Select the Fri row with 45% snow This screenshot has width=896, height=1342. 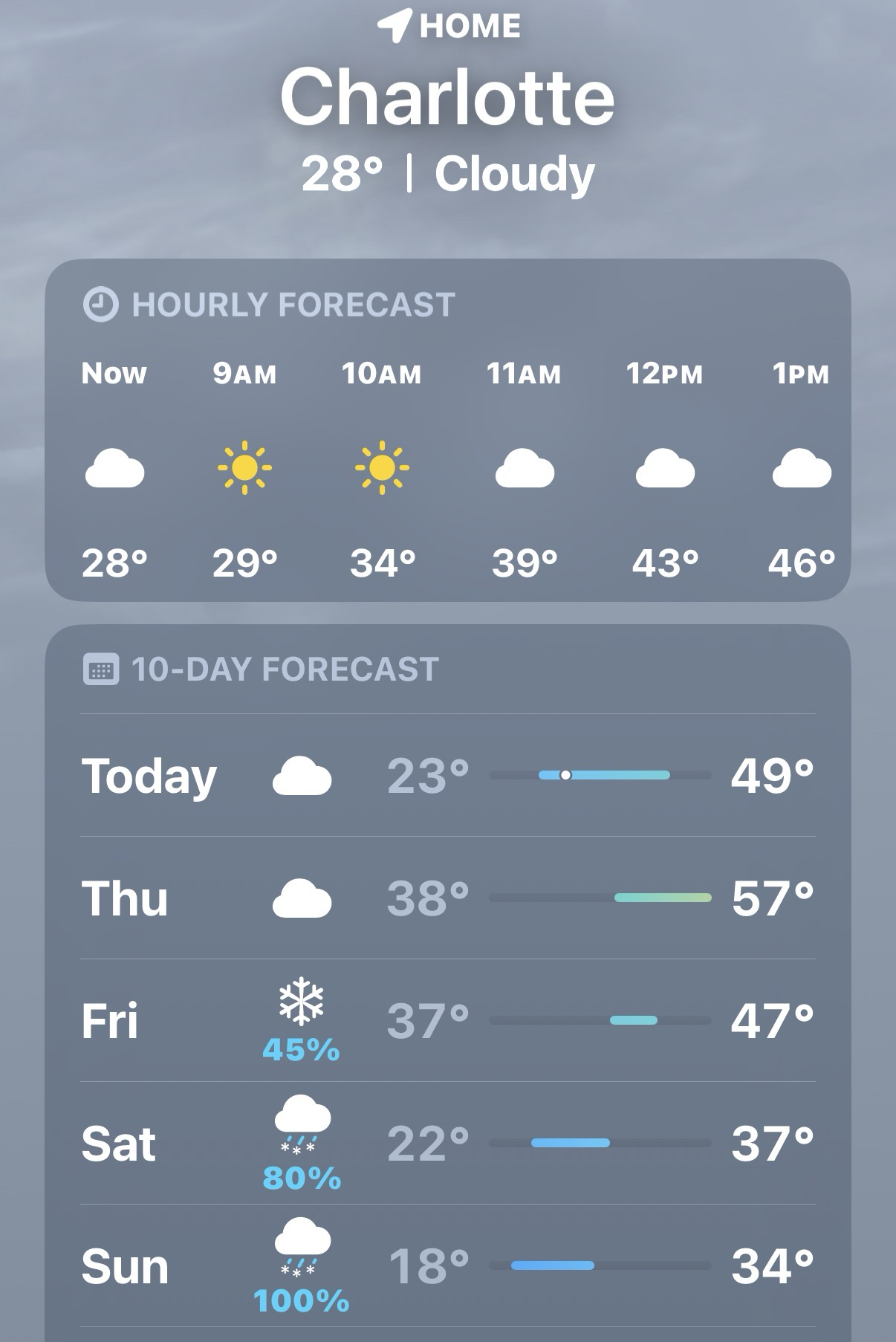tap(447, 1020)
